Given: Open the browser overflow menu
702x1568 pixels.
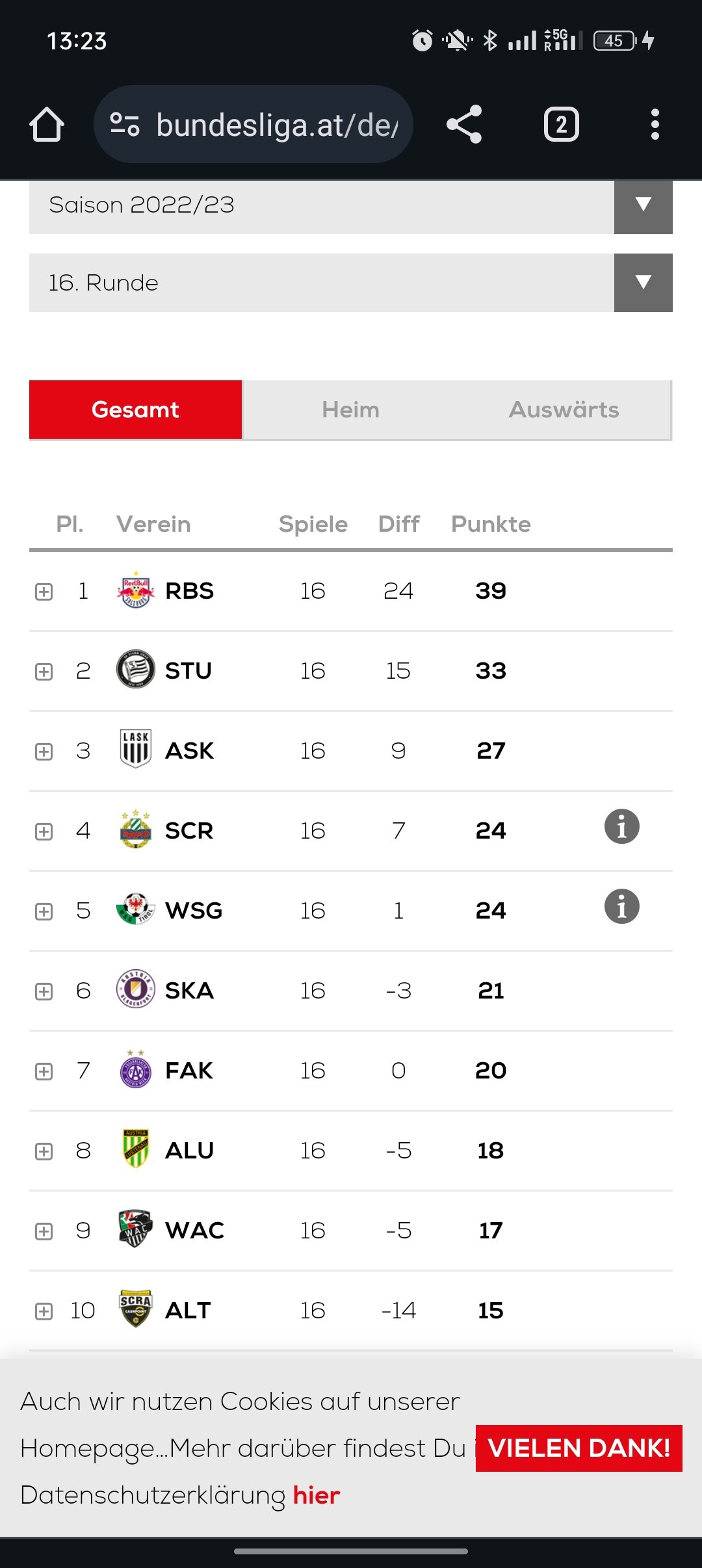Looking at the screenshot, I should pyautogui.click(x=655, y=124).
